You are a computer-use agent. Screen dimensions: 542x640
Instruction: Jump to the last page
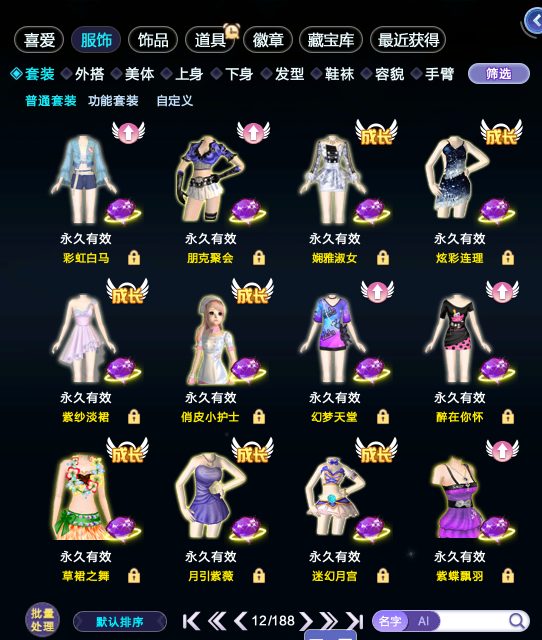[354, 621]
